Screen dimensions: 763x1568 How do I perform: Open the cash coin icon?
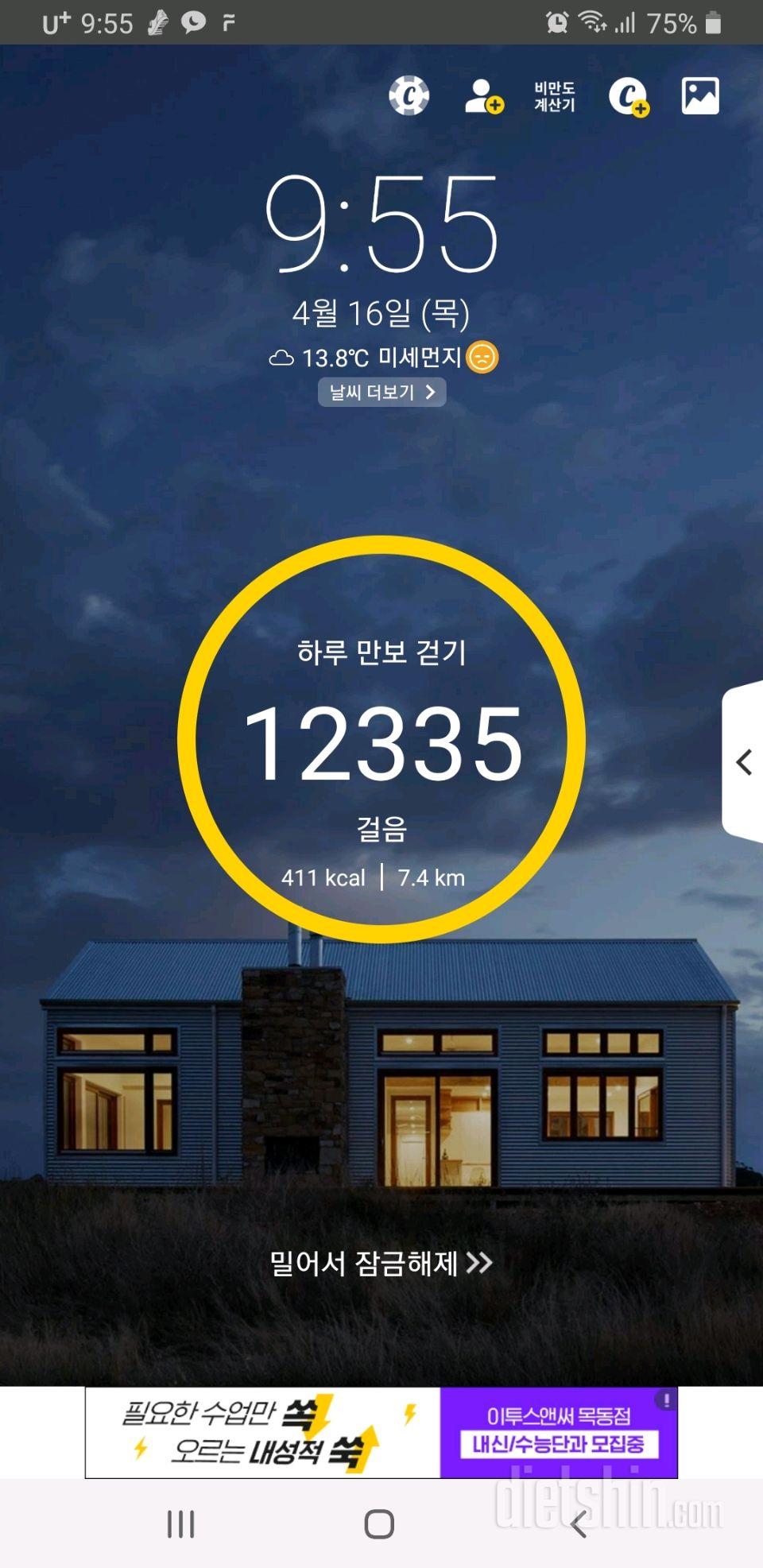click(409, 96)
